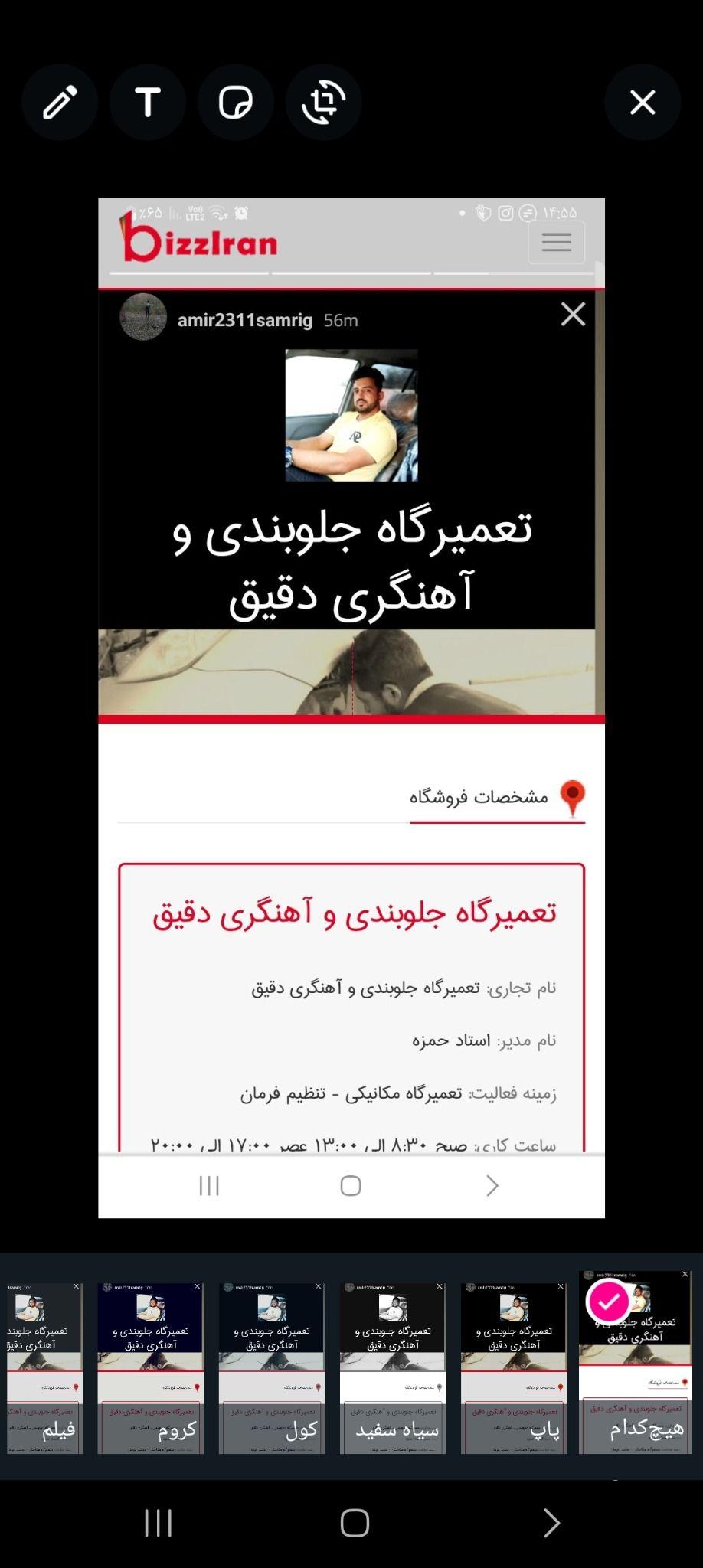
Task: Apply the فیلم filter
Action: coord(44,1368)
